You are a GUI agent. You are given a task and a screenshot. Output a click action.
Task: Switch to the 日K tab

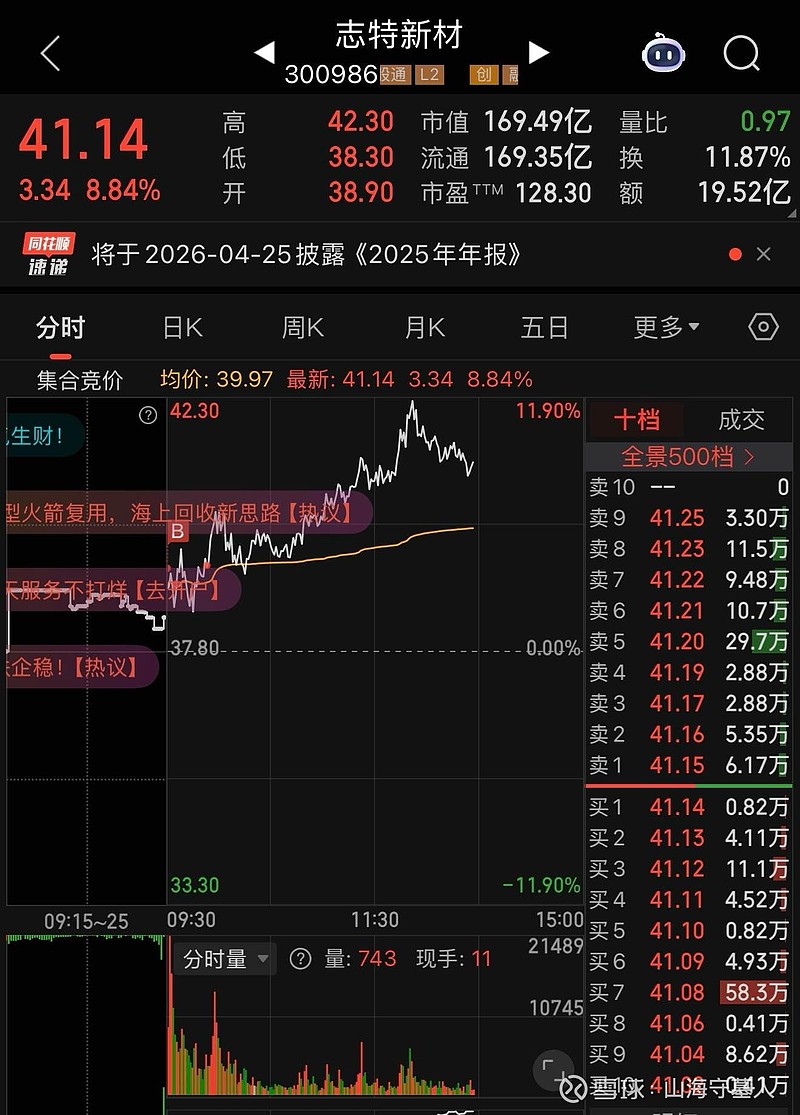pos(181,327)
